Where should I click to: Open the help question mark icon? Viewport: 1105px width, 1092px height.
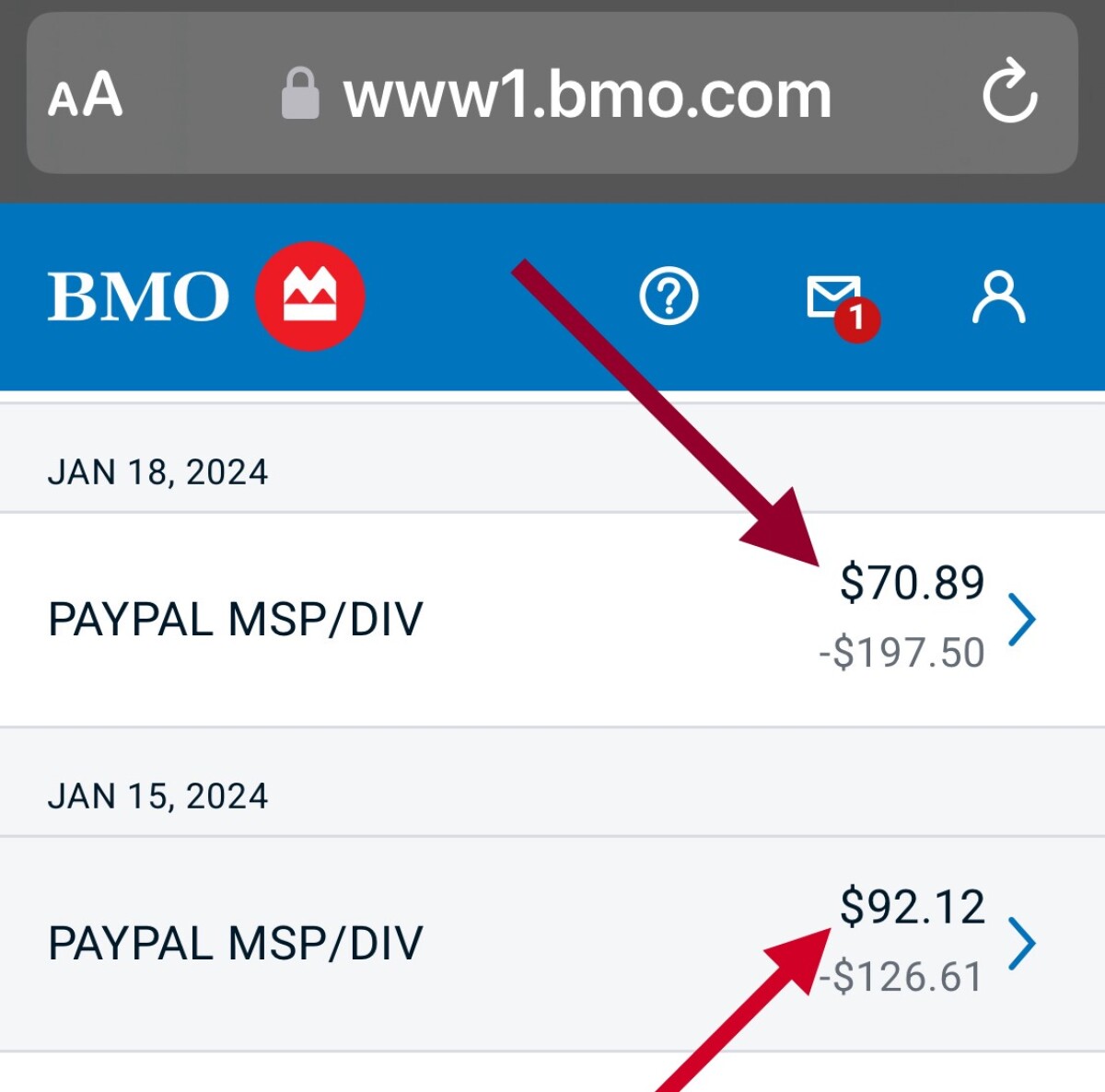click(x=669, y=296)
